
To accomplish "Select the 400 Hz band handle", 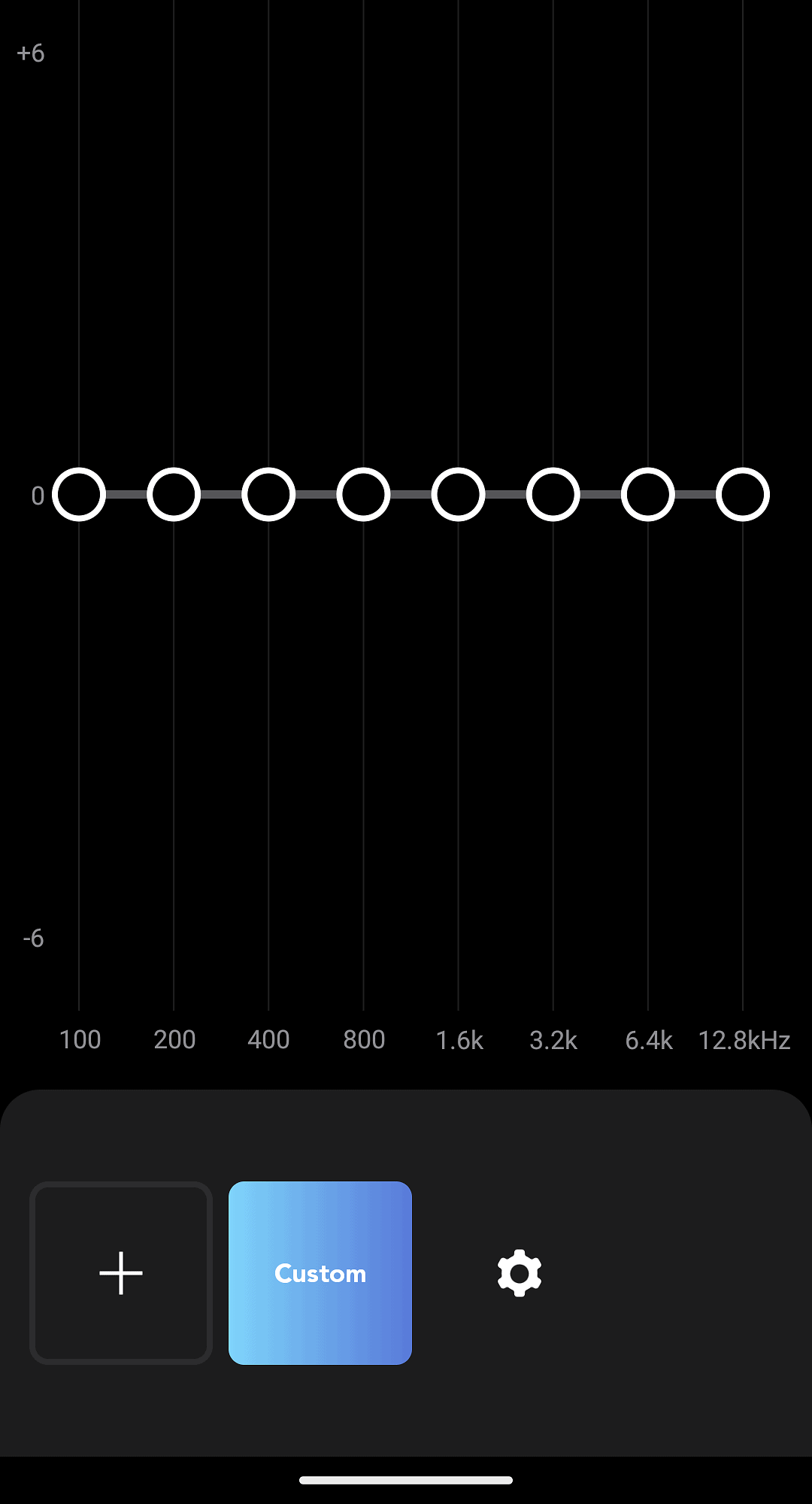I will [268, 495].
